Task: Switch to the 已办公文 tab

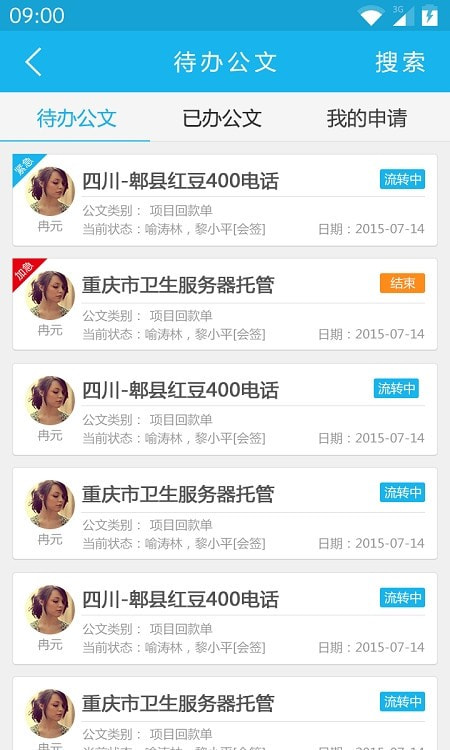Action: [x=222, y=118]
